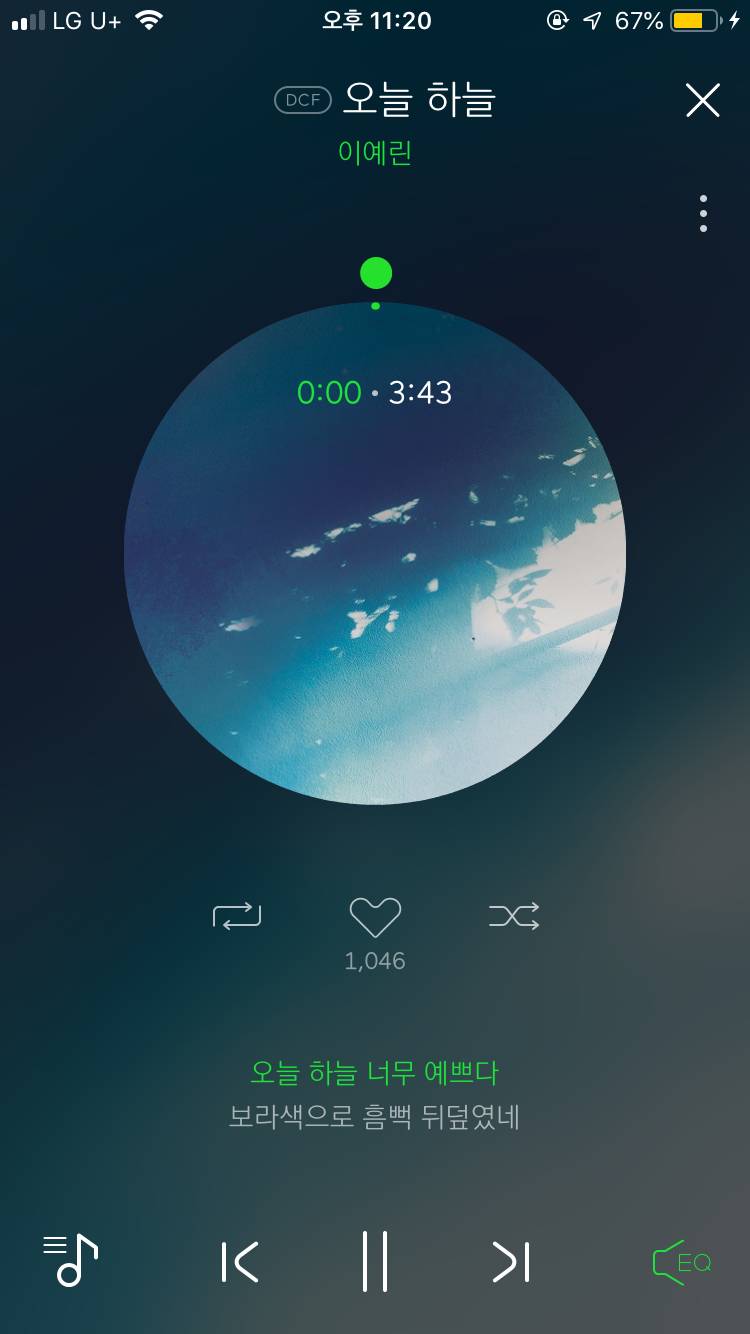Go back to the previous track

coord(240,1262)
